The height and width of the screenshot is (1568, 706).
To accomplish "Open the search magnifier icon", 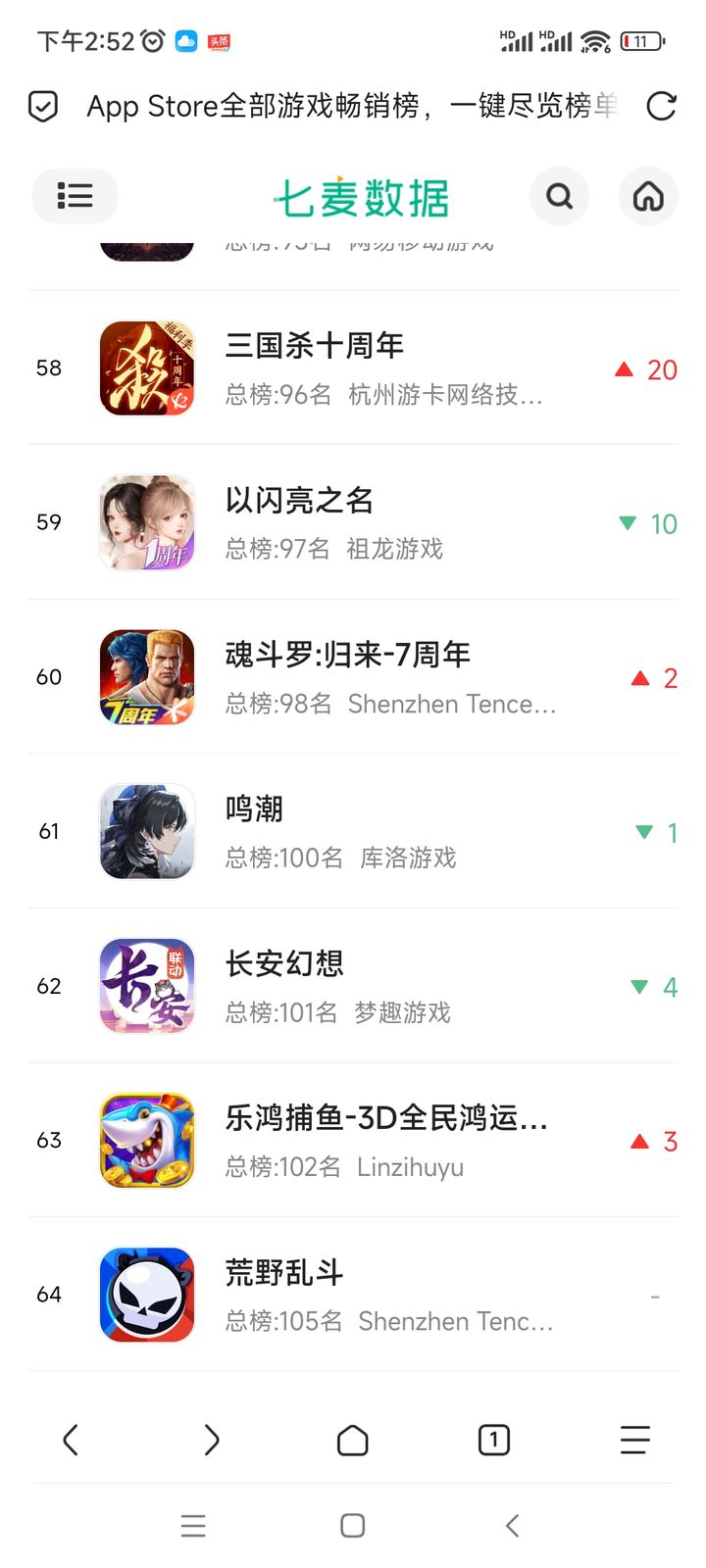I will coord(559,196).
